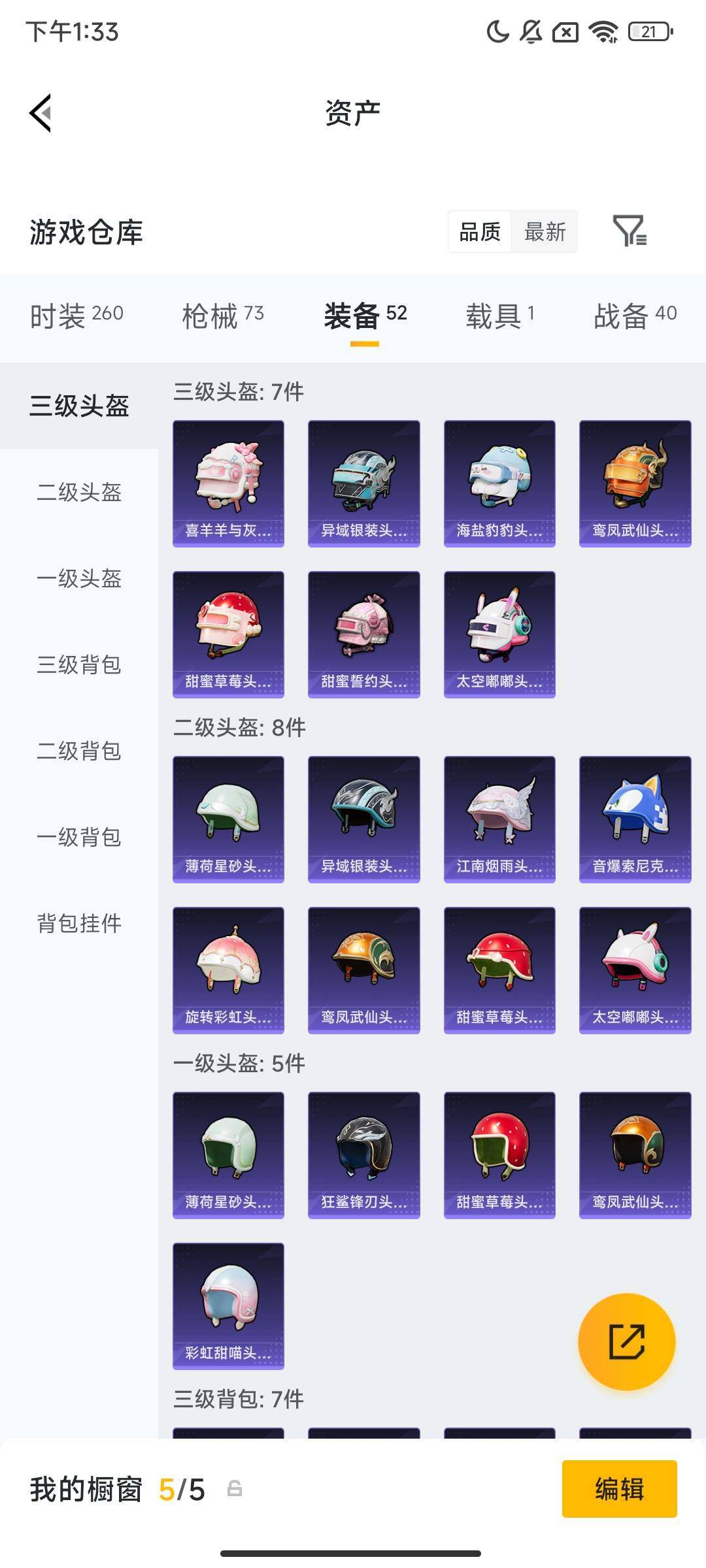Image resolution: width=706 pixels, height=1568 pixels.
Task: Open the 喜羊羊与灰 helmet item
Action: click(x=228, y=483)
